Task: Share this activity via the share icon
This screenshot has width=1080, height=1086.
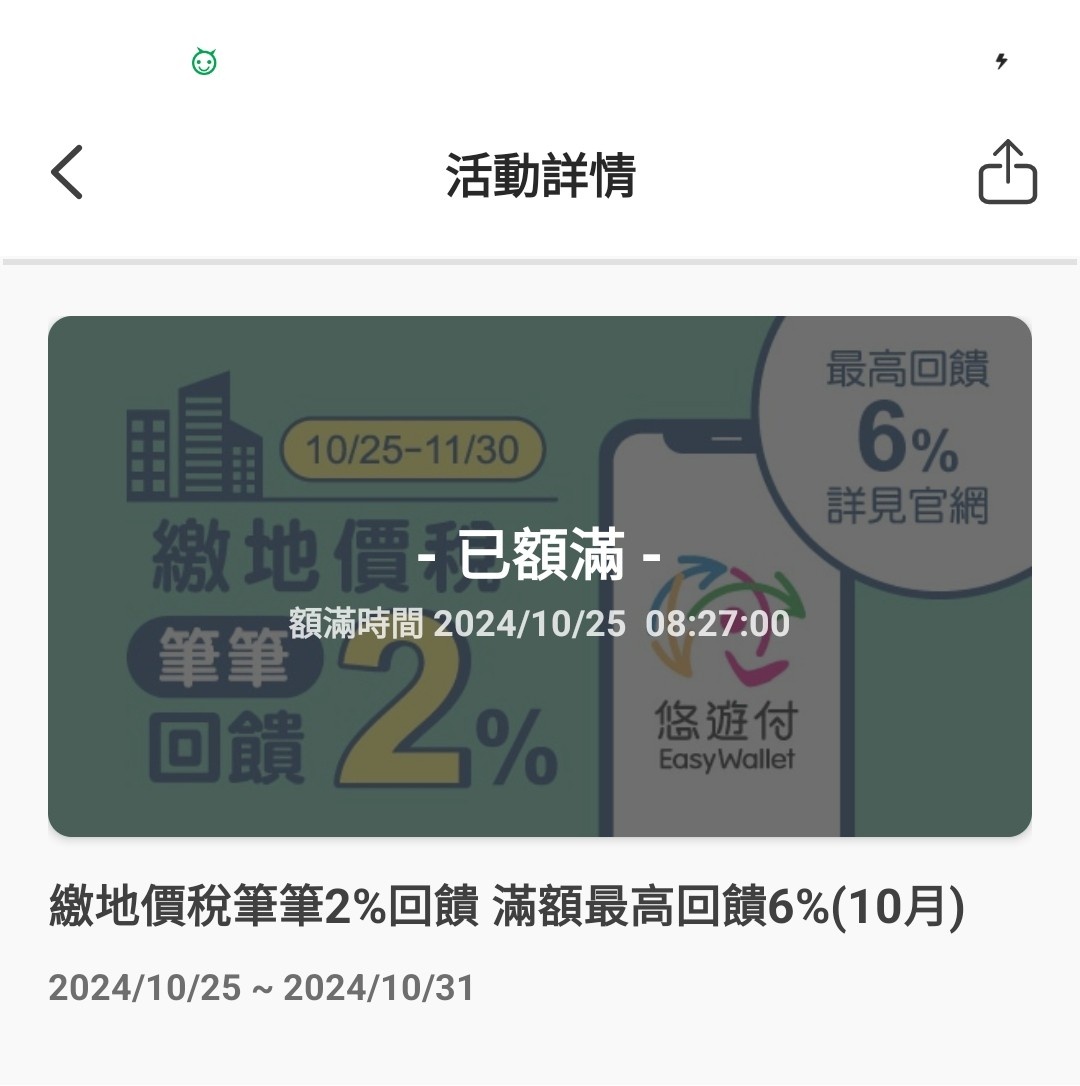Action: [1007, 173]
